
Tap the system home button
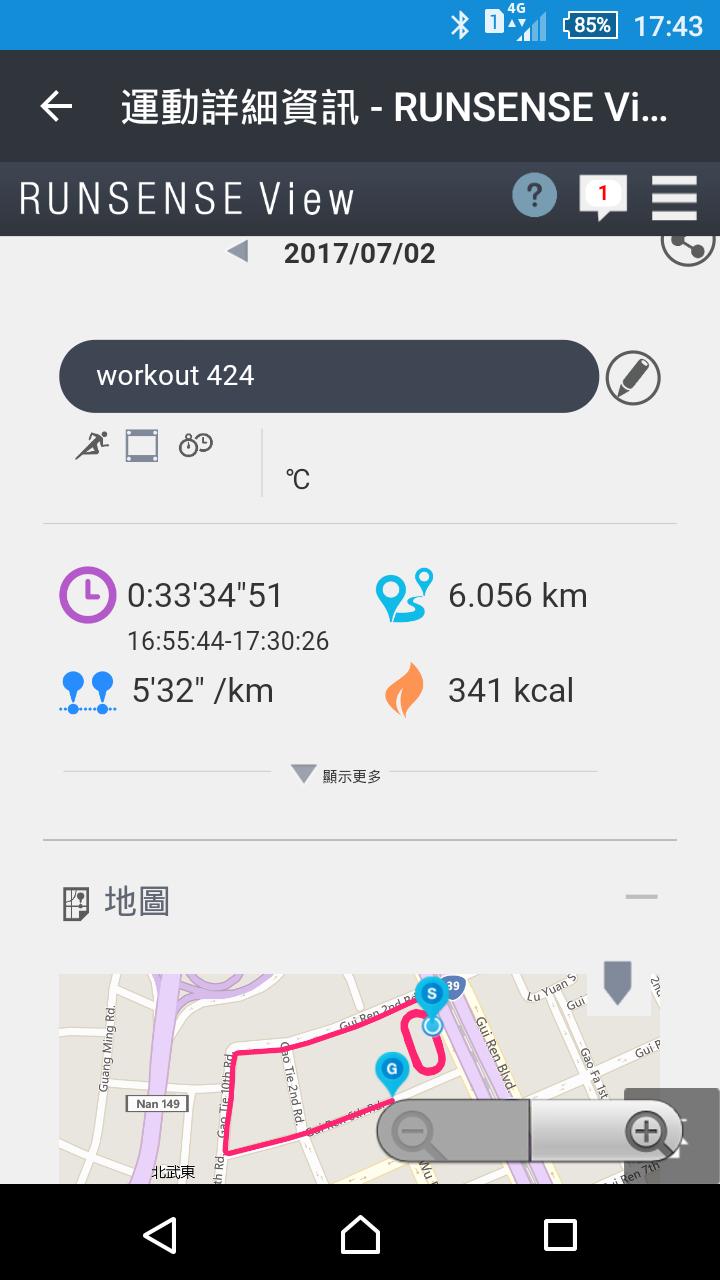(x=360, y=1235)
